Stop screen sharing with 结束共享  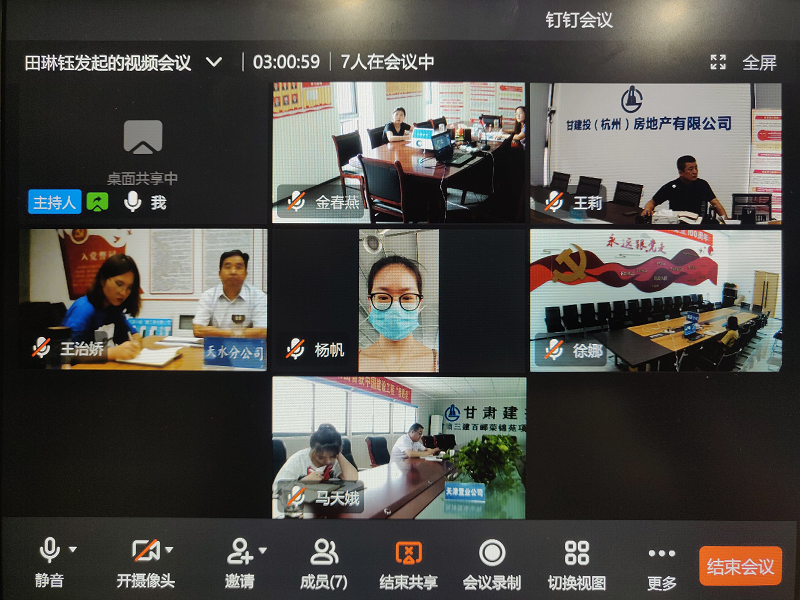pyautogui.click(x=408, y=563)
